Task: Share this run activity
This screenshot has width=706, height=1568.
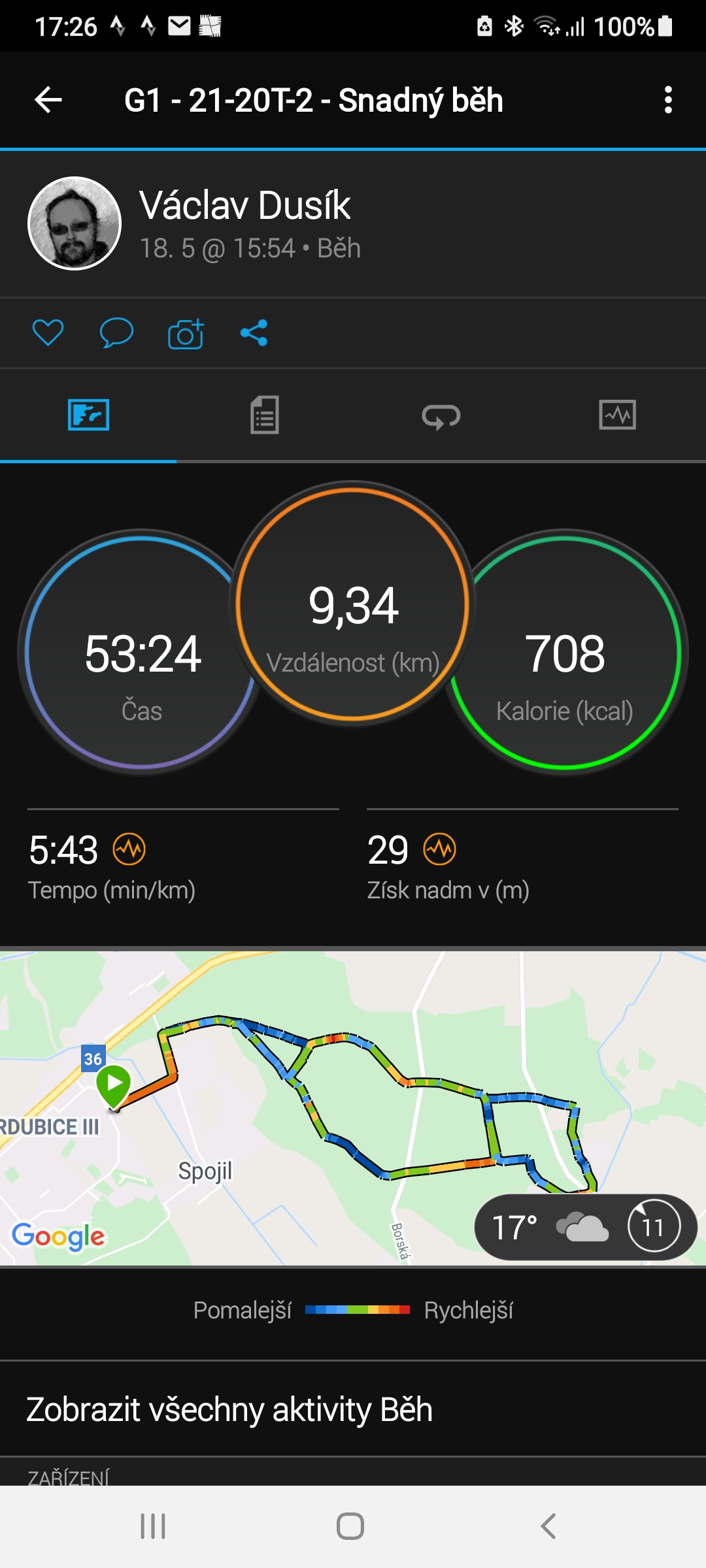Action: coord(254,333)
